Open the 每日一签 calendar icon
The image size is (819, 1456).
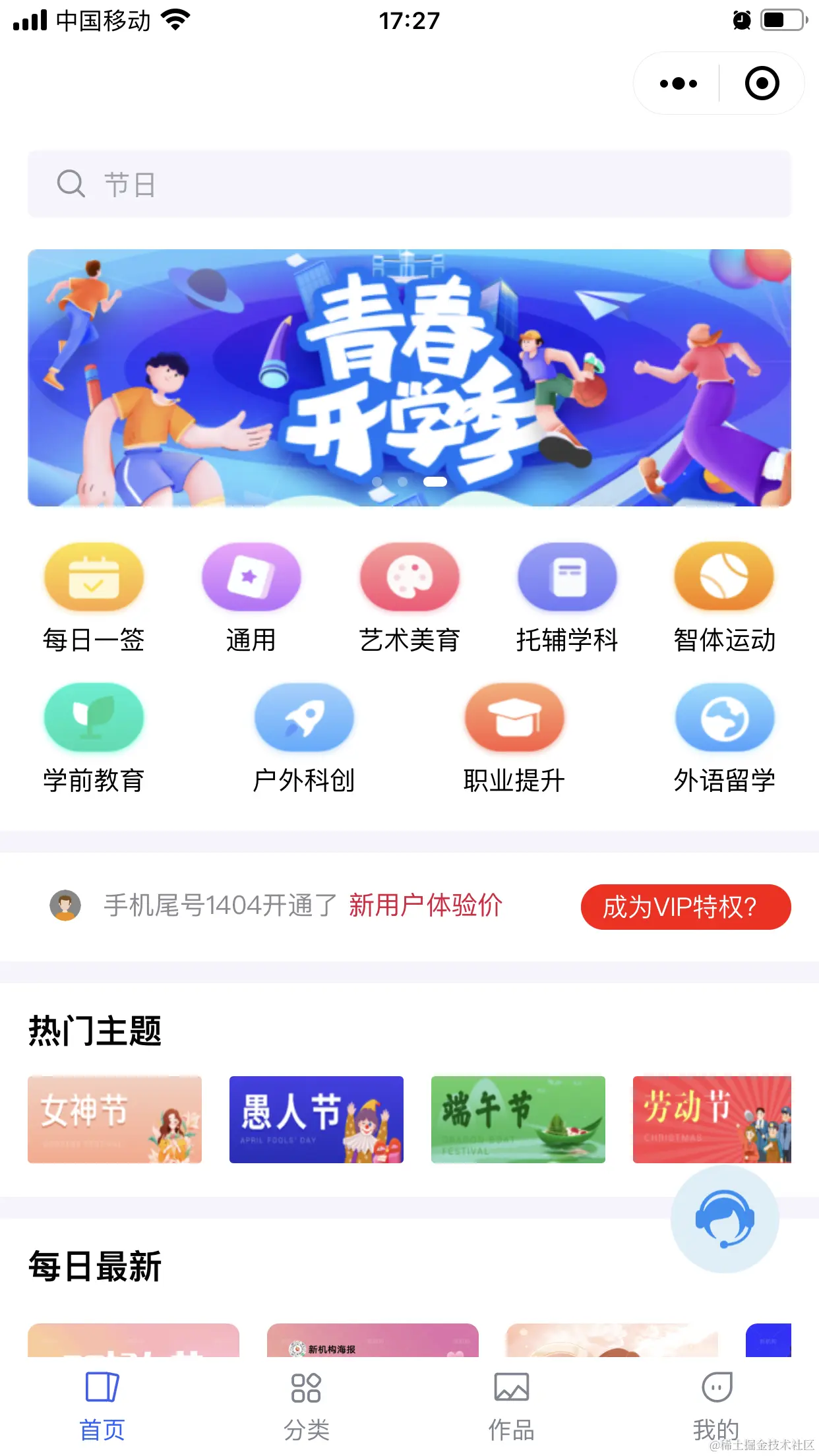point(93,577)
